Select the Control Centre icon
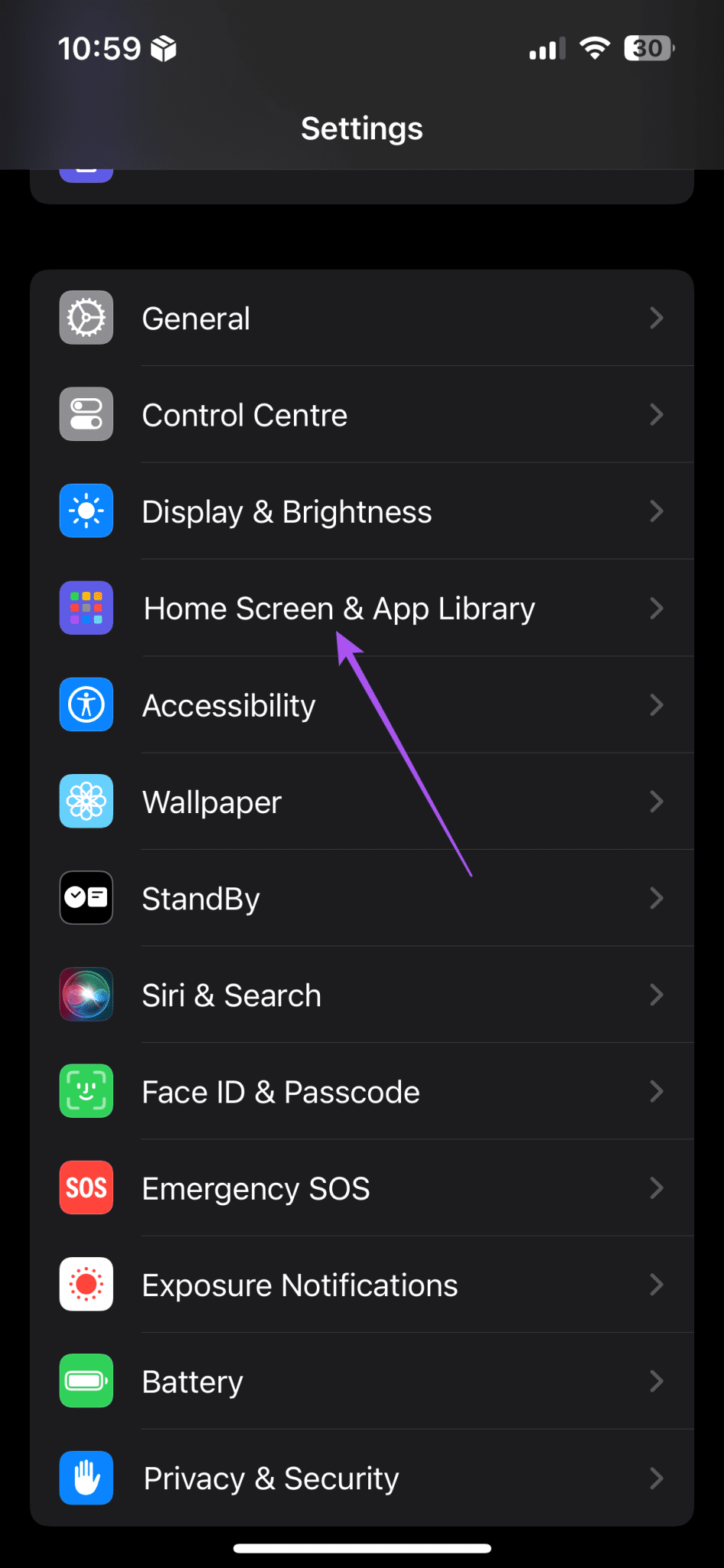This screenshot has width=724, height=1568. pos(86,414)
